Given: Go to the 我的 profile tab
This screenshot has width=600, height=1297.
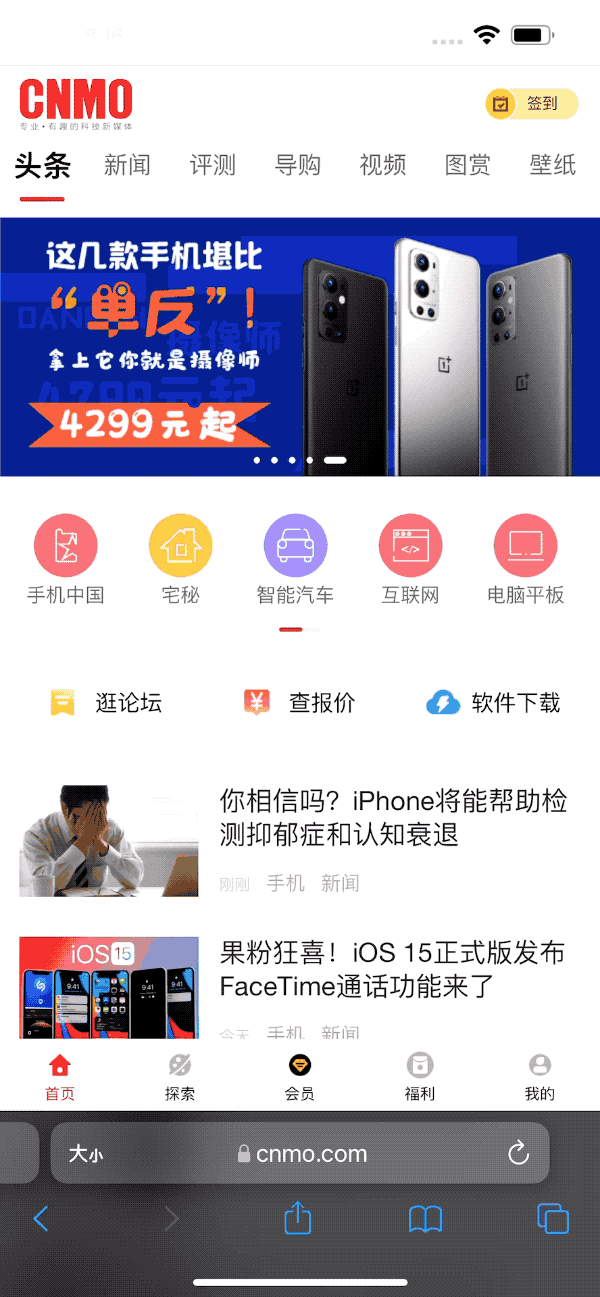Looking at the screenshot, I should (x=539, y=1076).
